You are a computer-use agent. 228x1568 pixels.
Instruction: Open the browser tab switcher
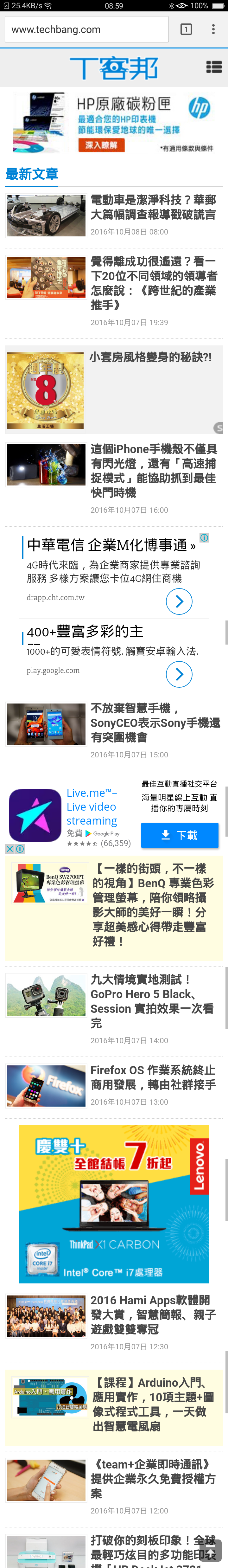[x=186, y=29]
